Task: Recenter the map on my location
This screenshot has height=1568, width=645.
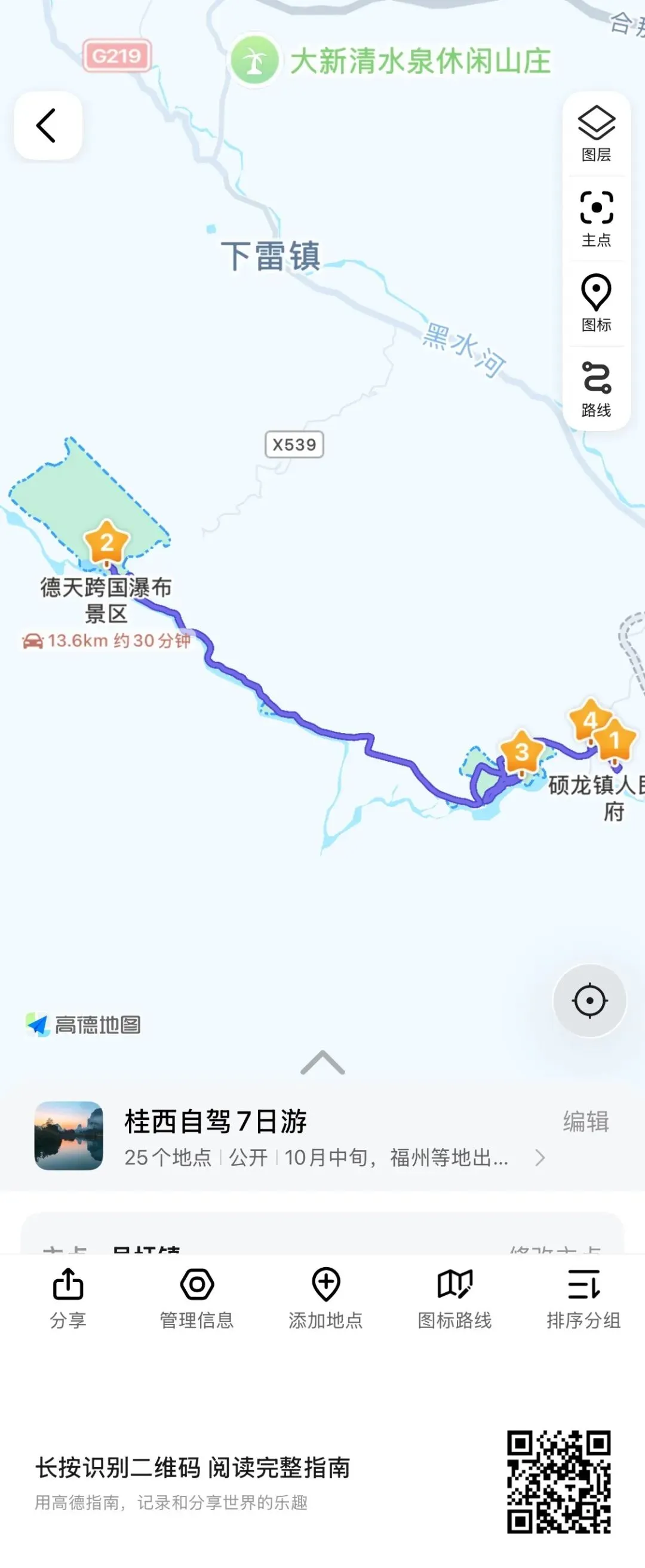Action: coord(589,1000)
